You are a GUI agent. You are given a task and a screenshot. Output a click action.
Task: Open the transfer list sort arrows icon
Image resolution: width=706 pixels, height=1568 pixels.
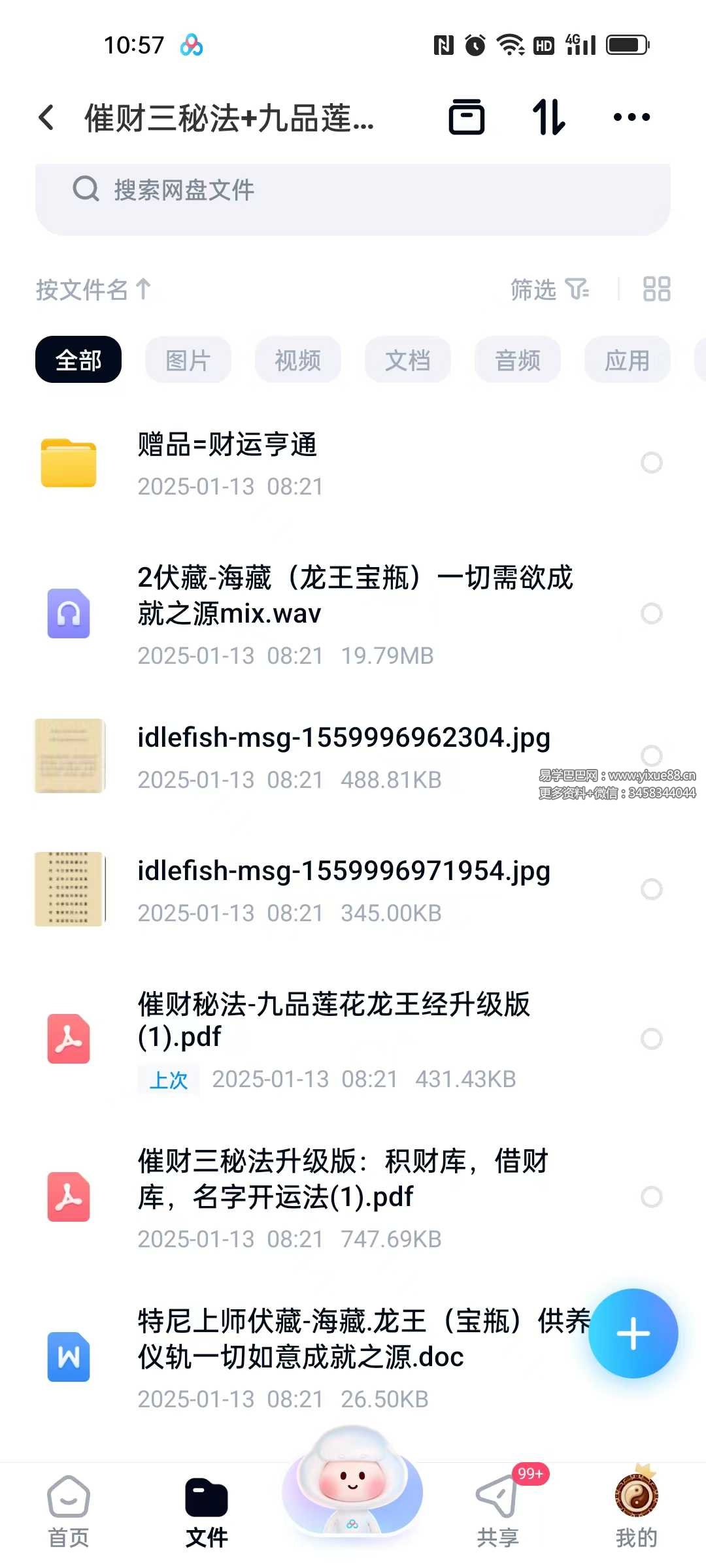click(x=548, y=118)
